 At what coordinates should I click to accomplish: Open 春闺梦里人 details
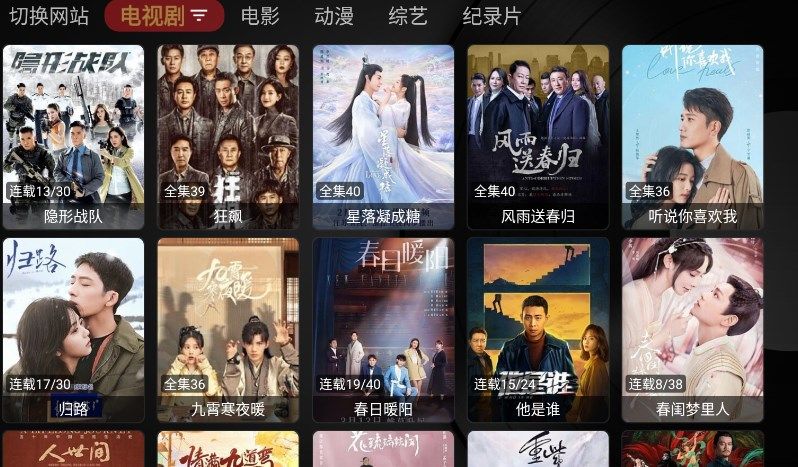692,329
